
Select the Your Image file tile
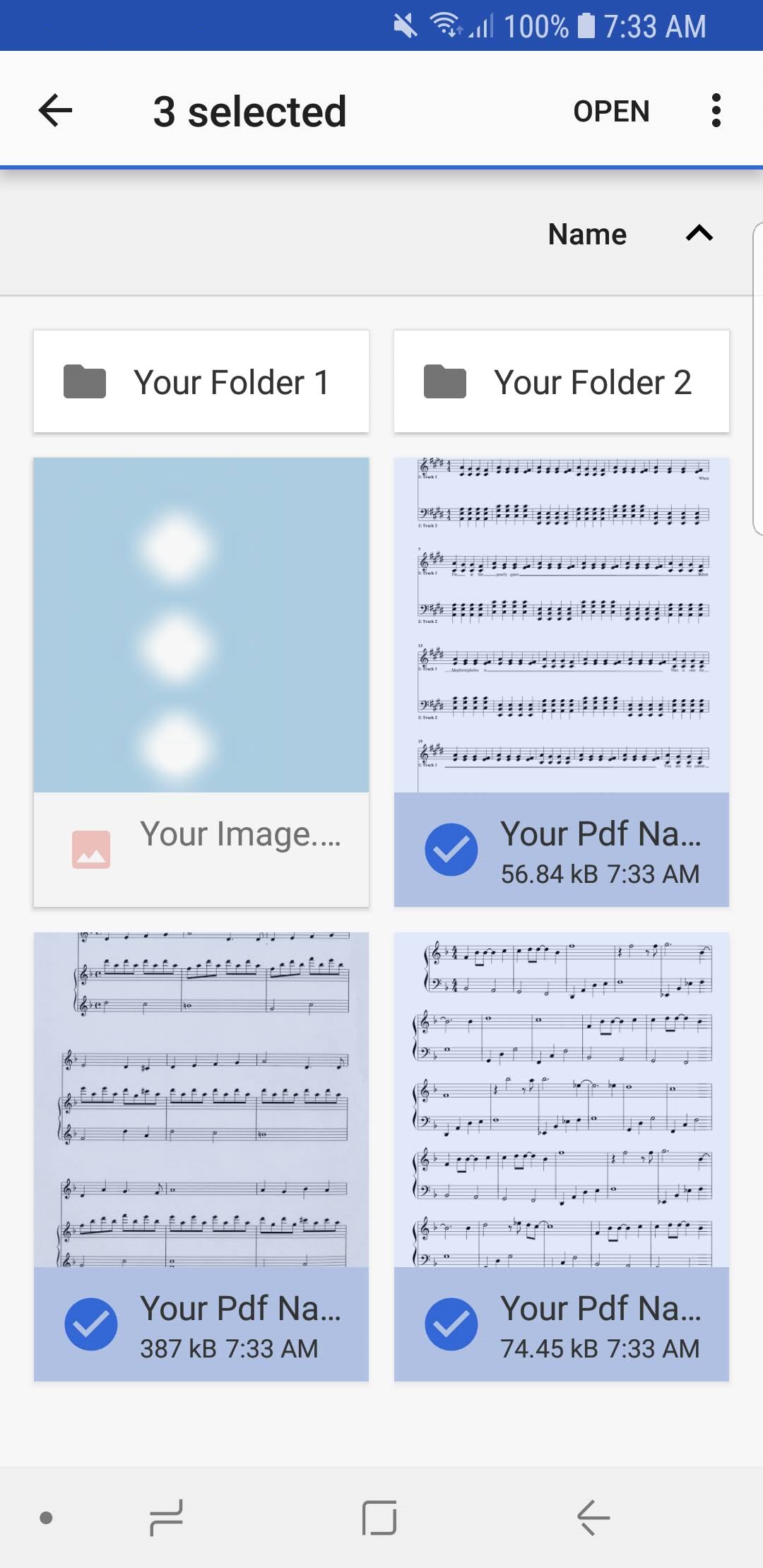201,682
